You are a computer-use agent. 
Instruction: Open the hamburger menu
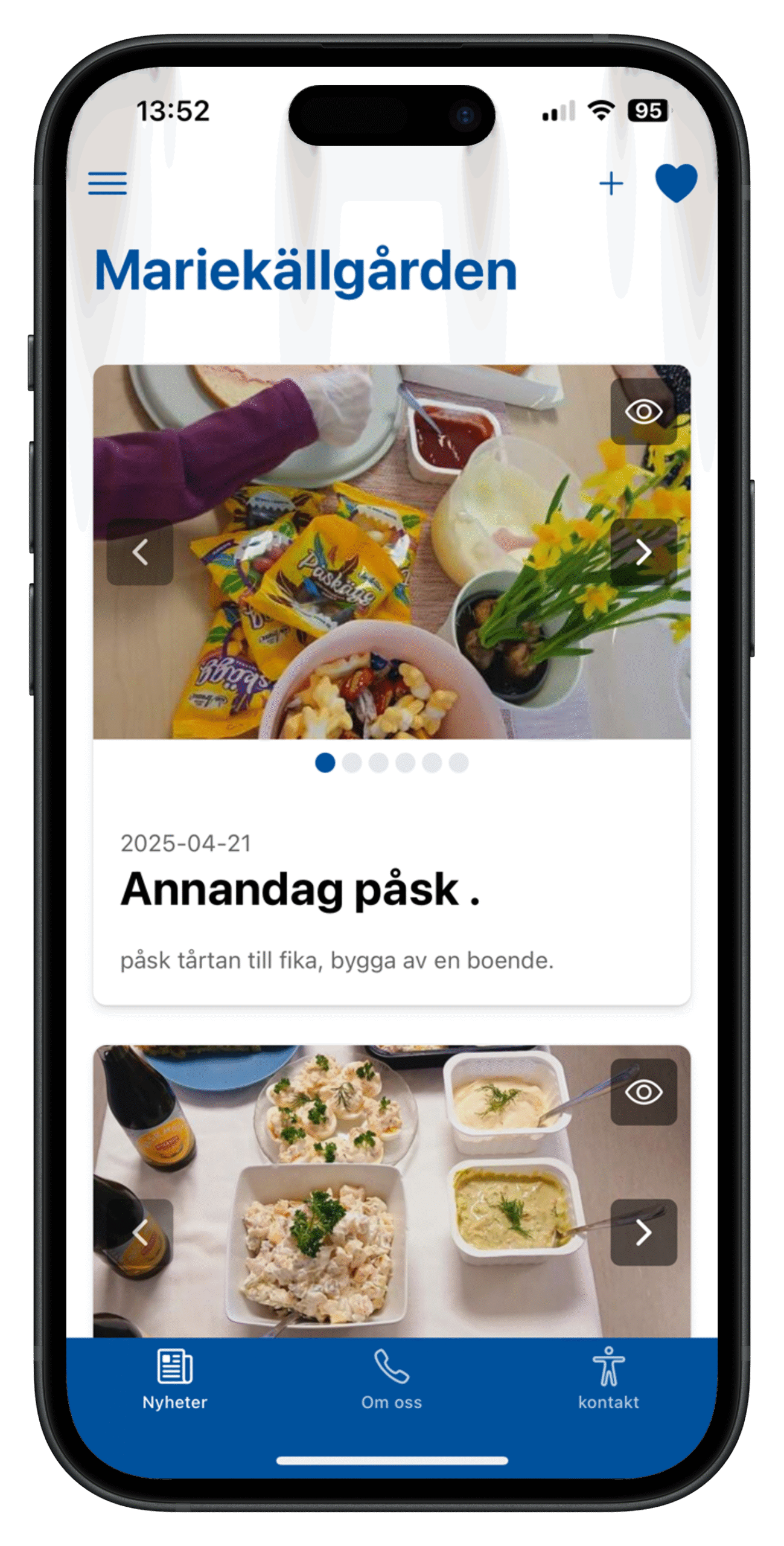[107, 182]
